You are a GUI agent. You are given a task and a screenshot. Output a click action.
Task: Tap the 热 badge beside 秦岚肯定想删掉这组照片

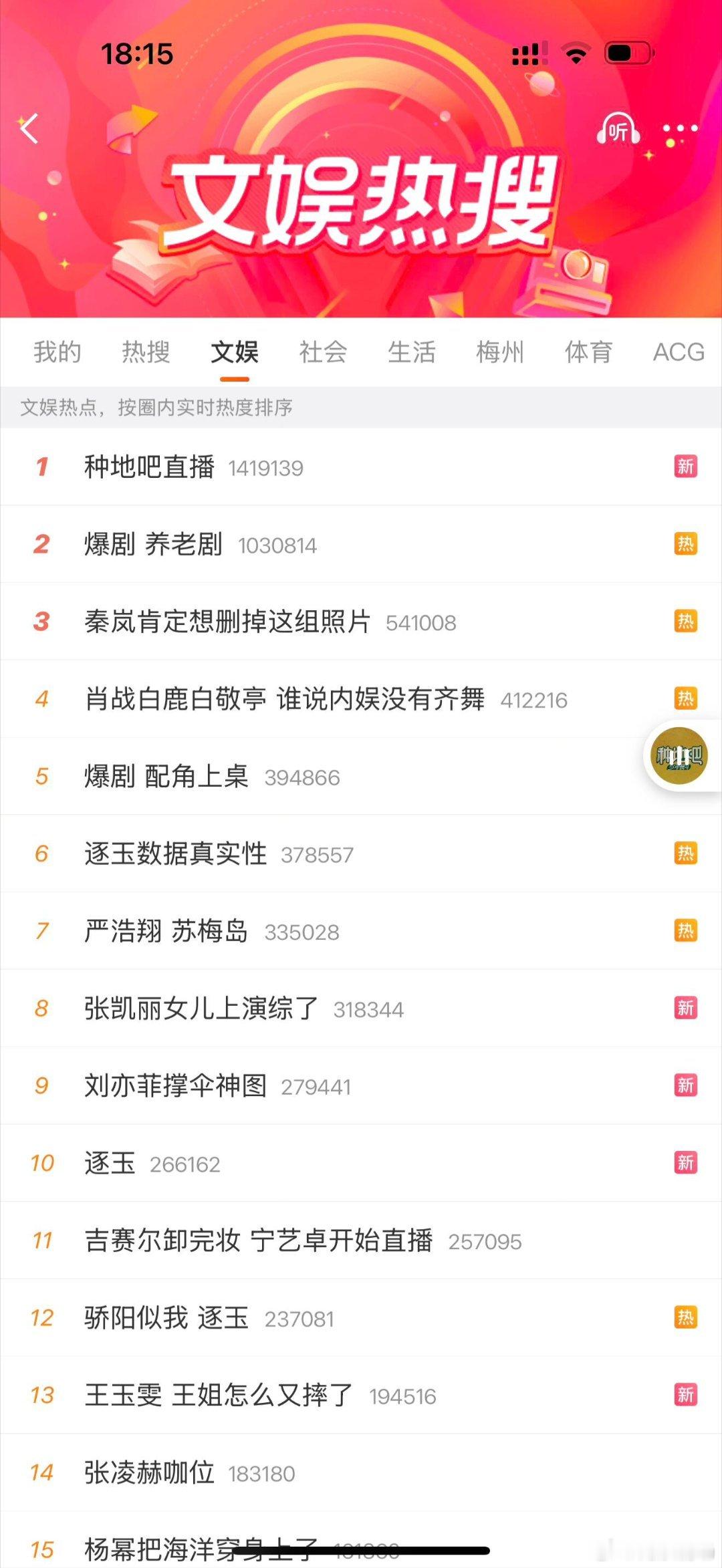click(685, 621)
